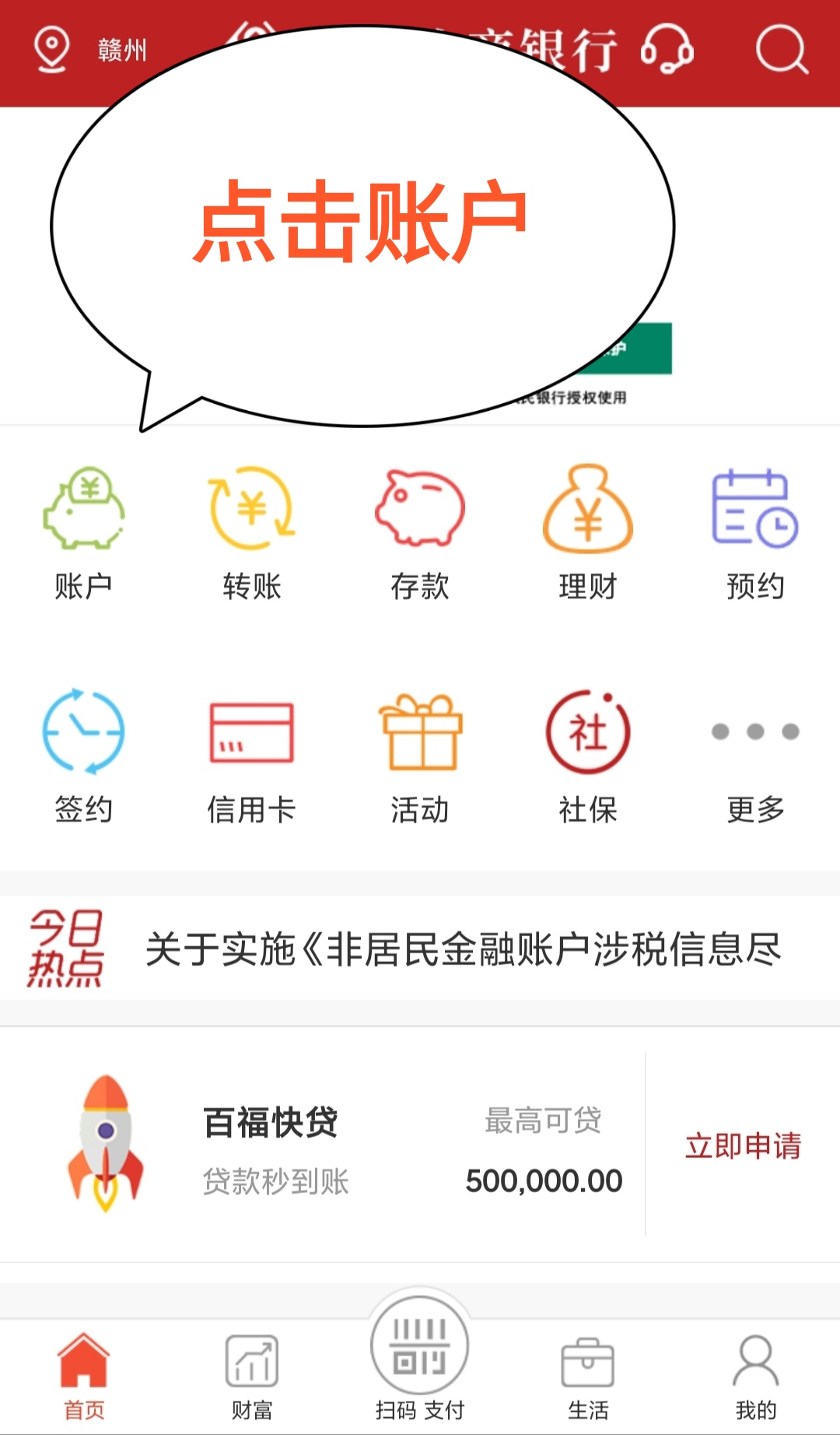Select the 转账 (Transfer) icon
The width and height of the screenshot is (840, 1435).
point(253,529)
